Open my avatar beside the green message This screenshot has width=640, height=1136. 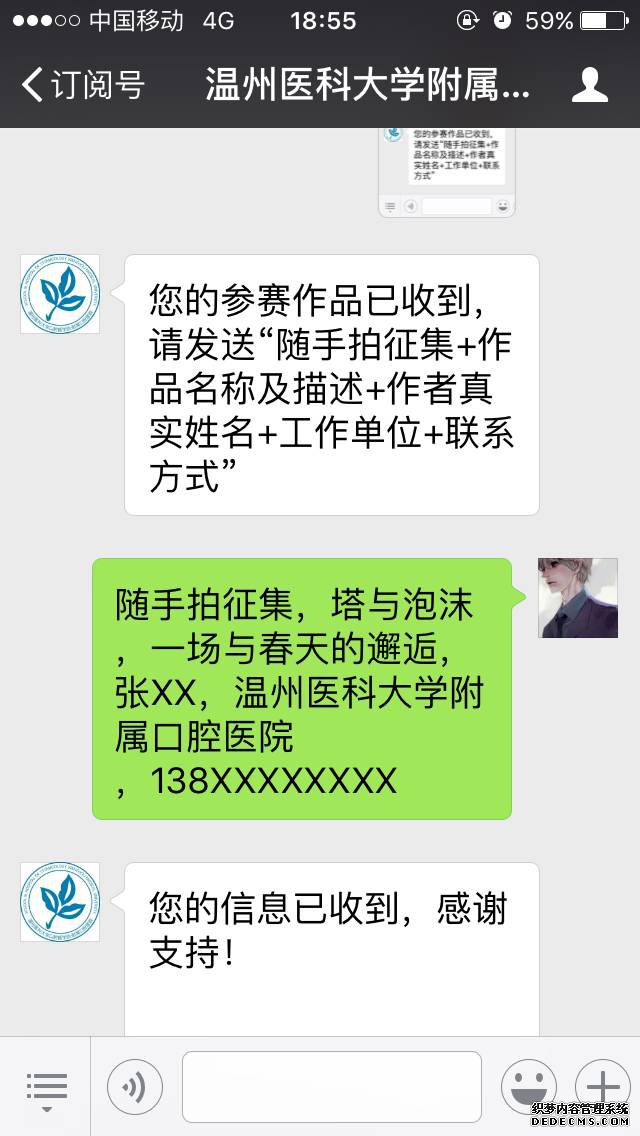(578, 598)
